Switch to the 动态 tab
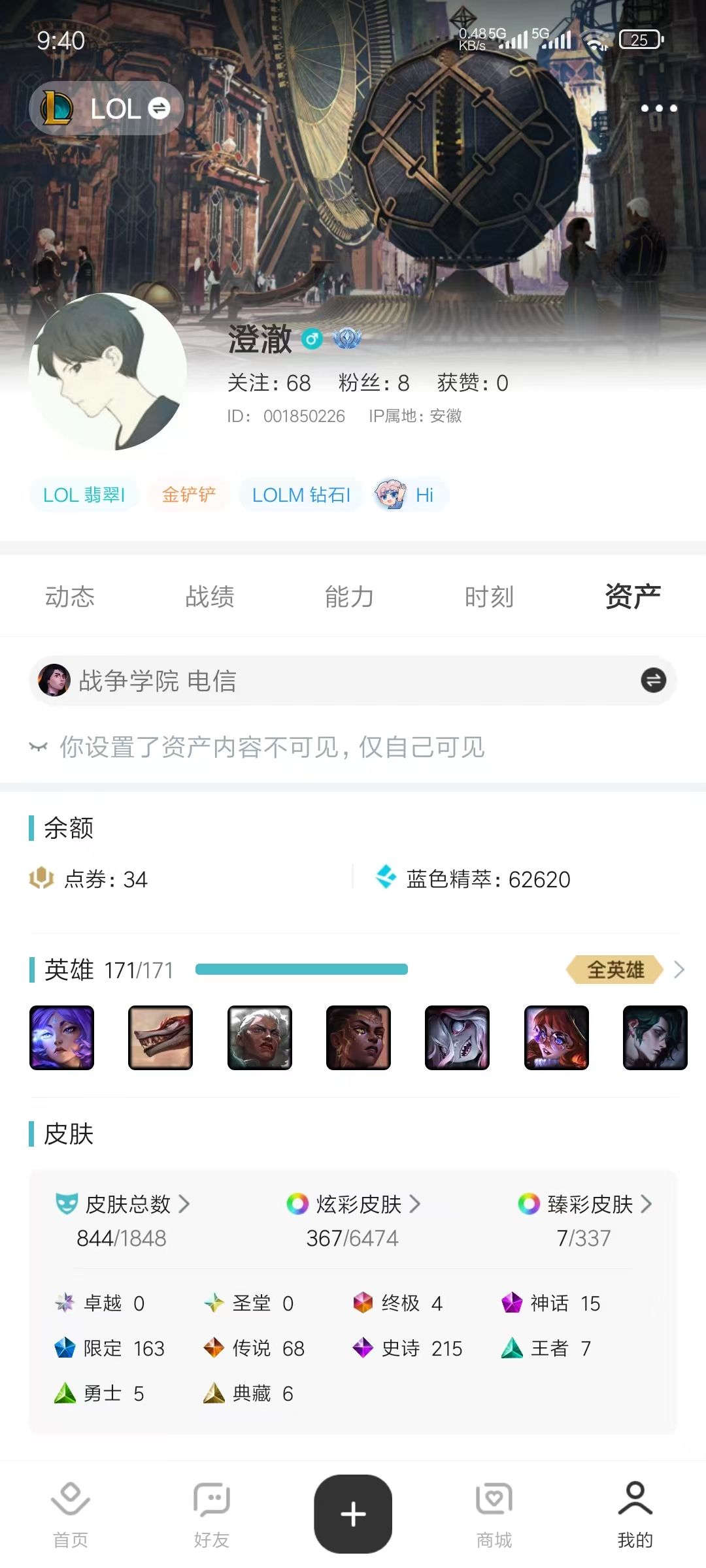 70,596
